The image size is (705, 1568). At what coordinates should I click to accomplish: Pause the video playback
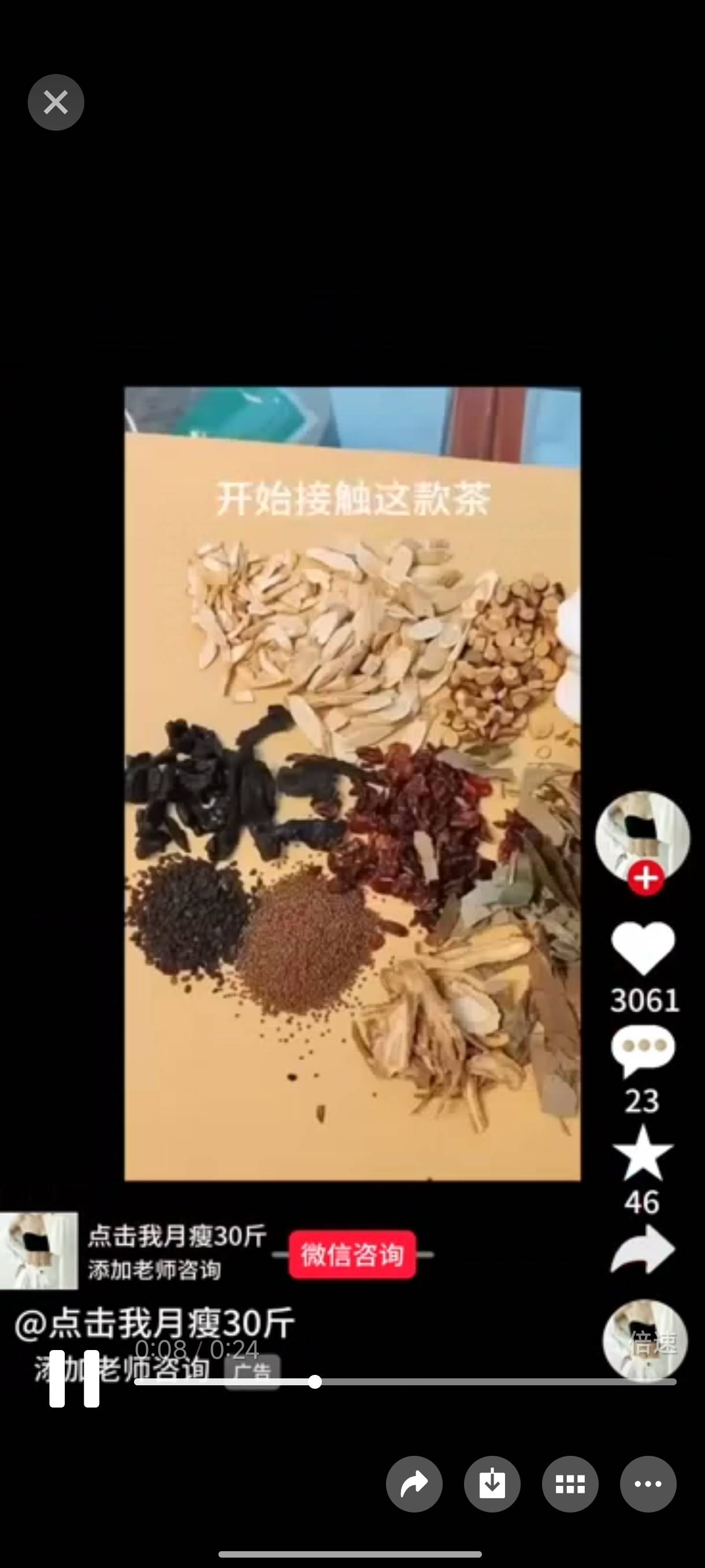[74, 1379]
